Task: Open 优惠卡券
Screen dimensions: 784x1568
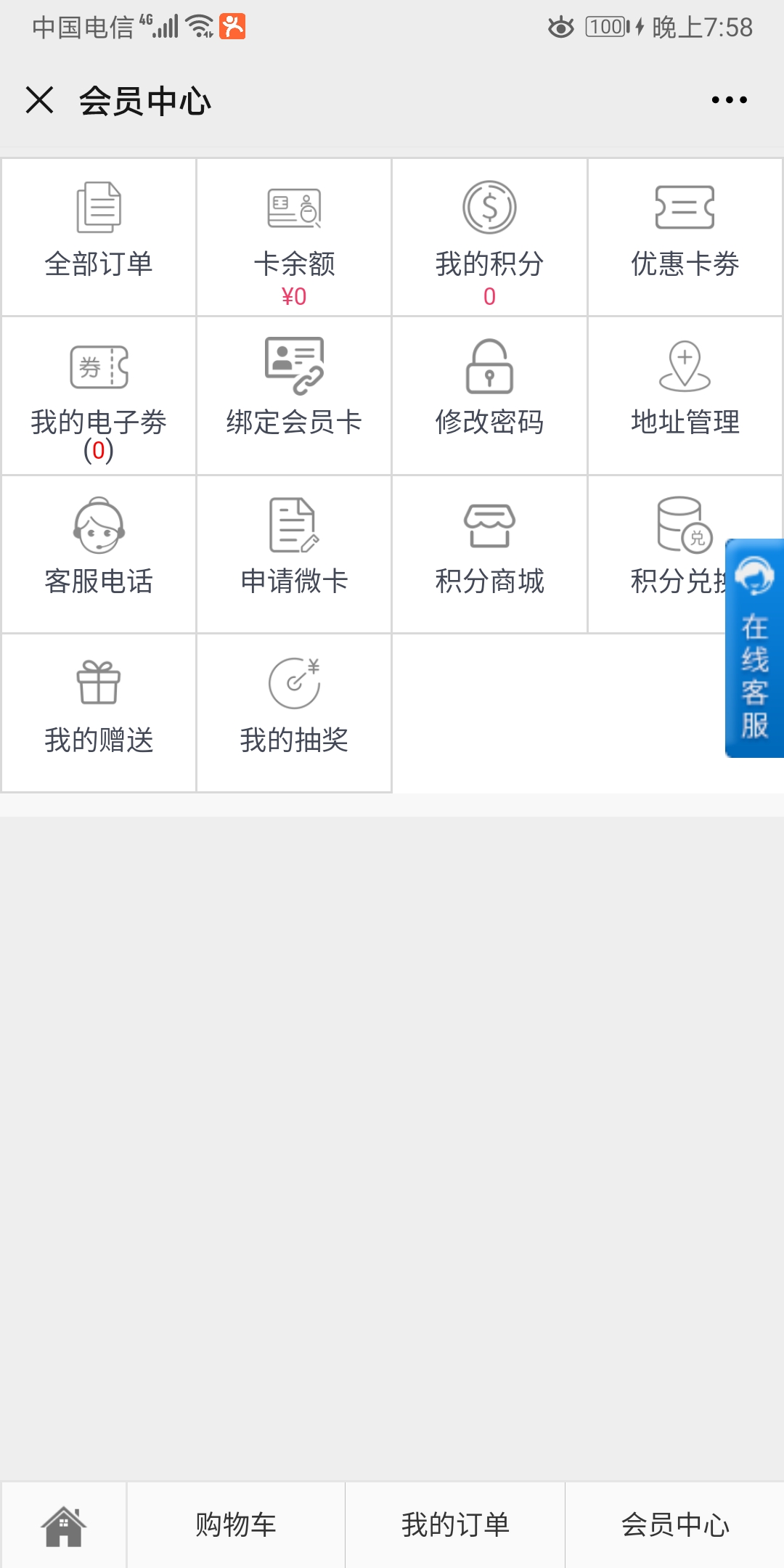Action: (x=685, y=237)
